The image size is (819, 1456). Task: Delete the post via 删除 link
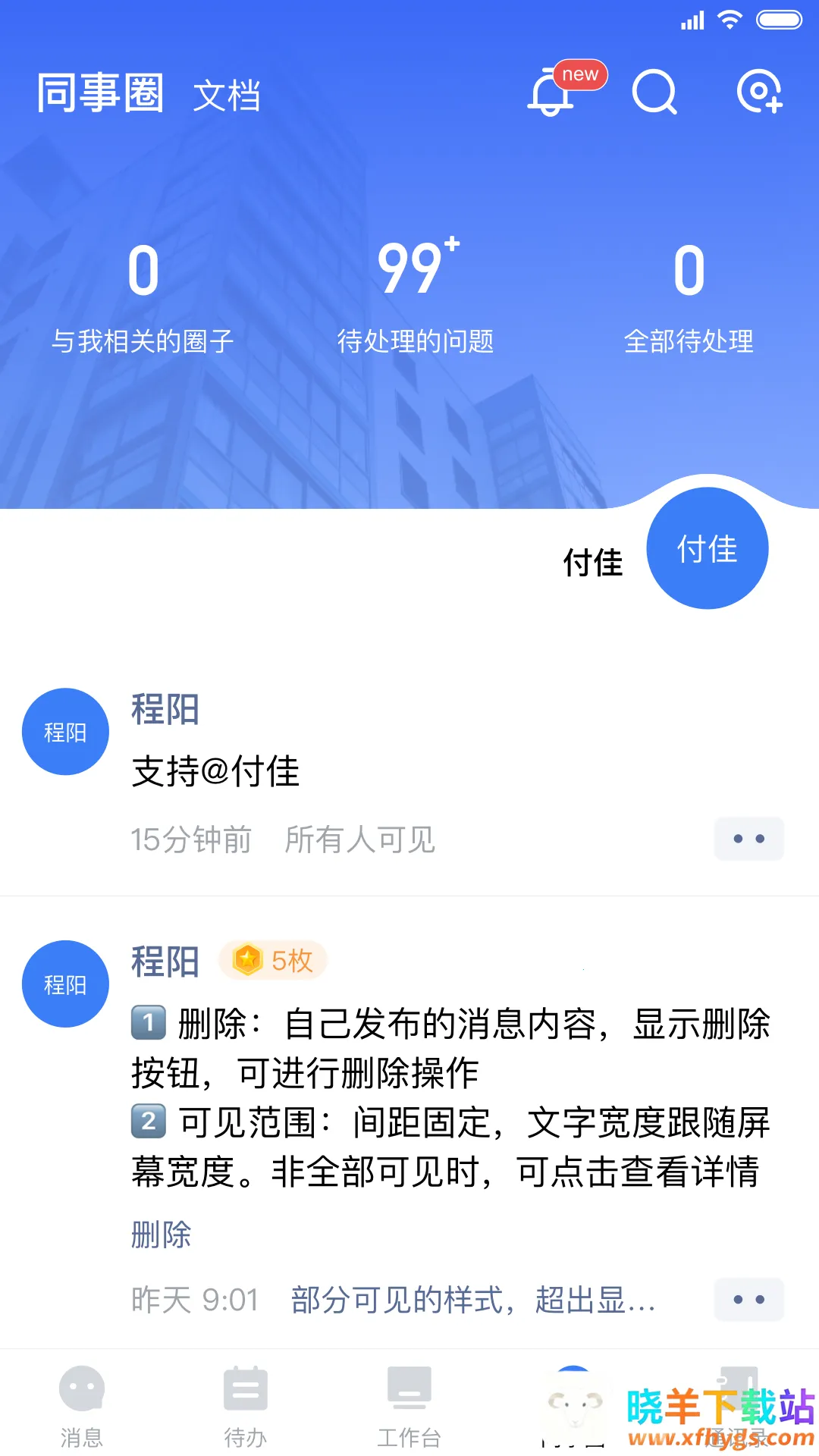click(161, 1235)
